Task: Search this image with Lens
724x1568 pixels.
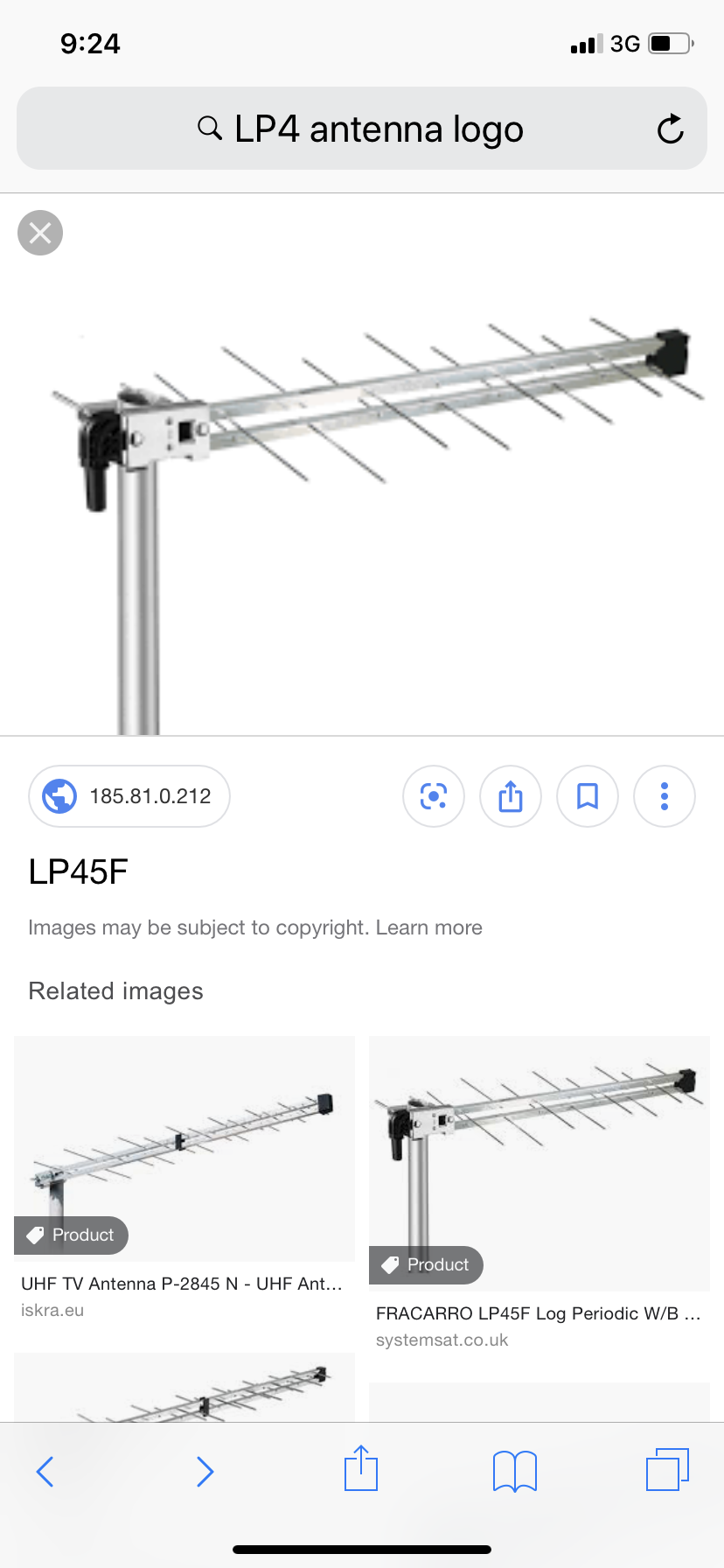Action: pyautogui.click(x=434, y=796)
